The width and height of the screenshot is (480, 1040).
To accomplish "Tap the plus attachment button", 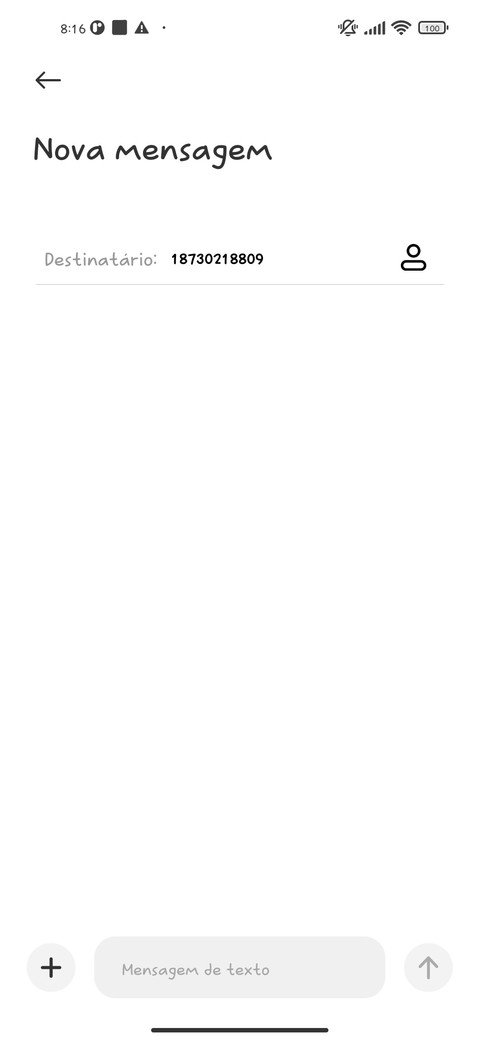I will pyautogui.click(x=51, y=968).
